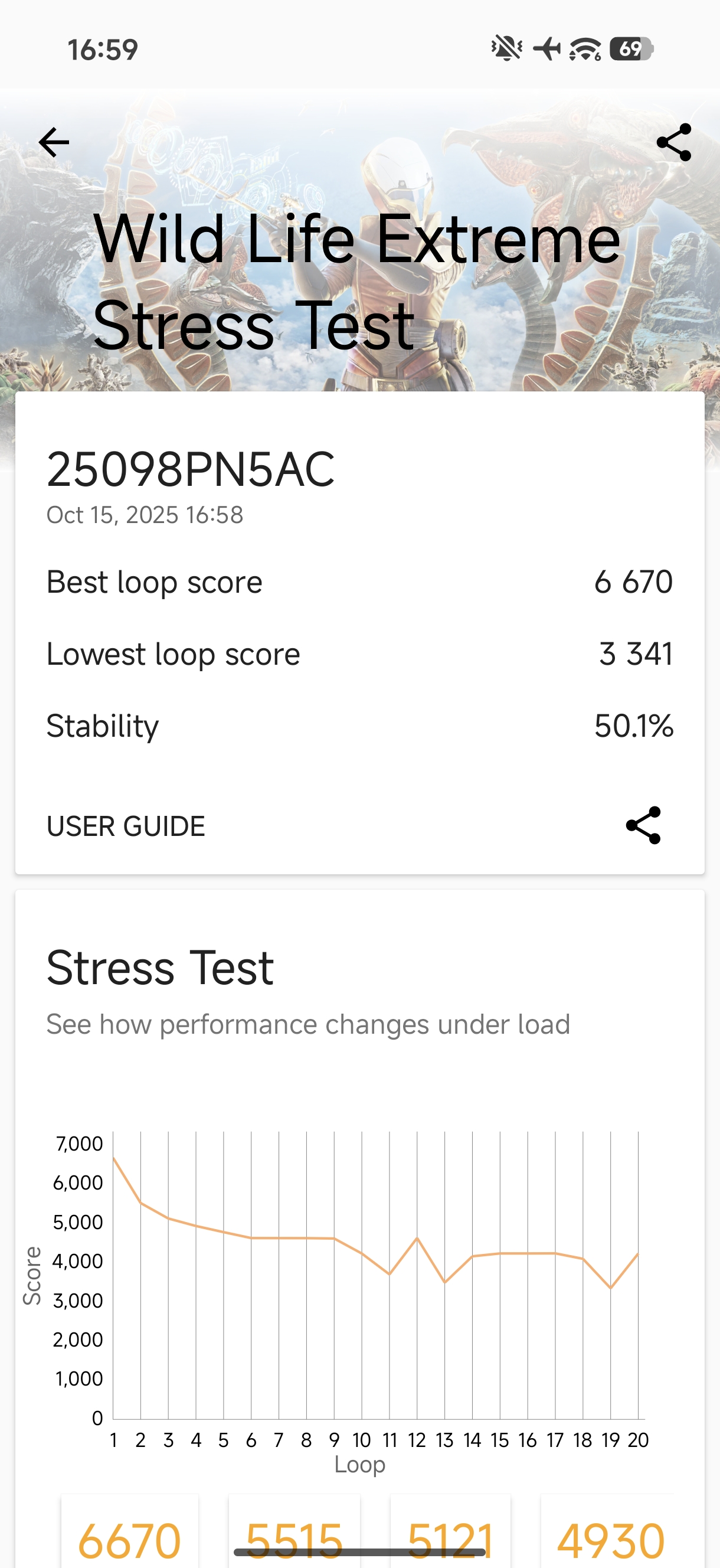Go back using the top-left arrow
This screenshot has height=1568, width=720.
click(54, 142)
